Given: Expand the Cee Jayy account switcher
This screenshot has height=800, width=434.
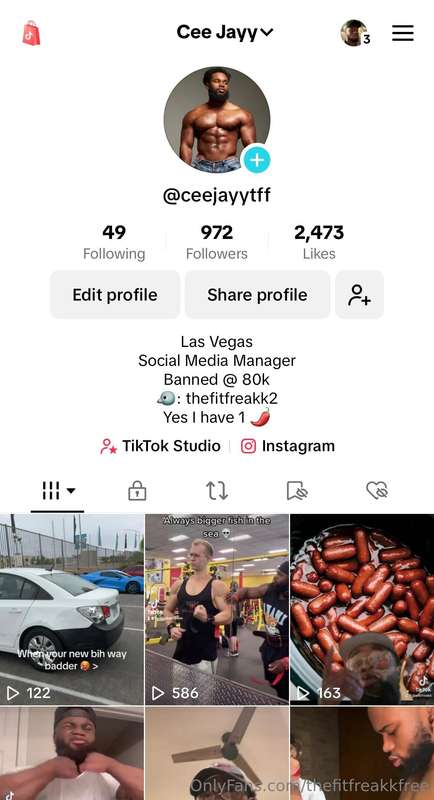Looking at the screenshot, I should click(x=225, y=33).
